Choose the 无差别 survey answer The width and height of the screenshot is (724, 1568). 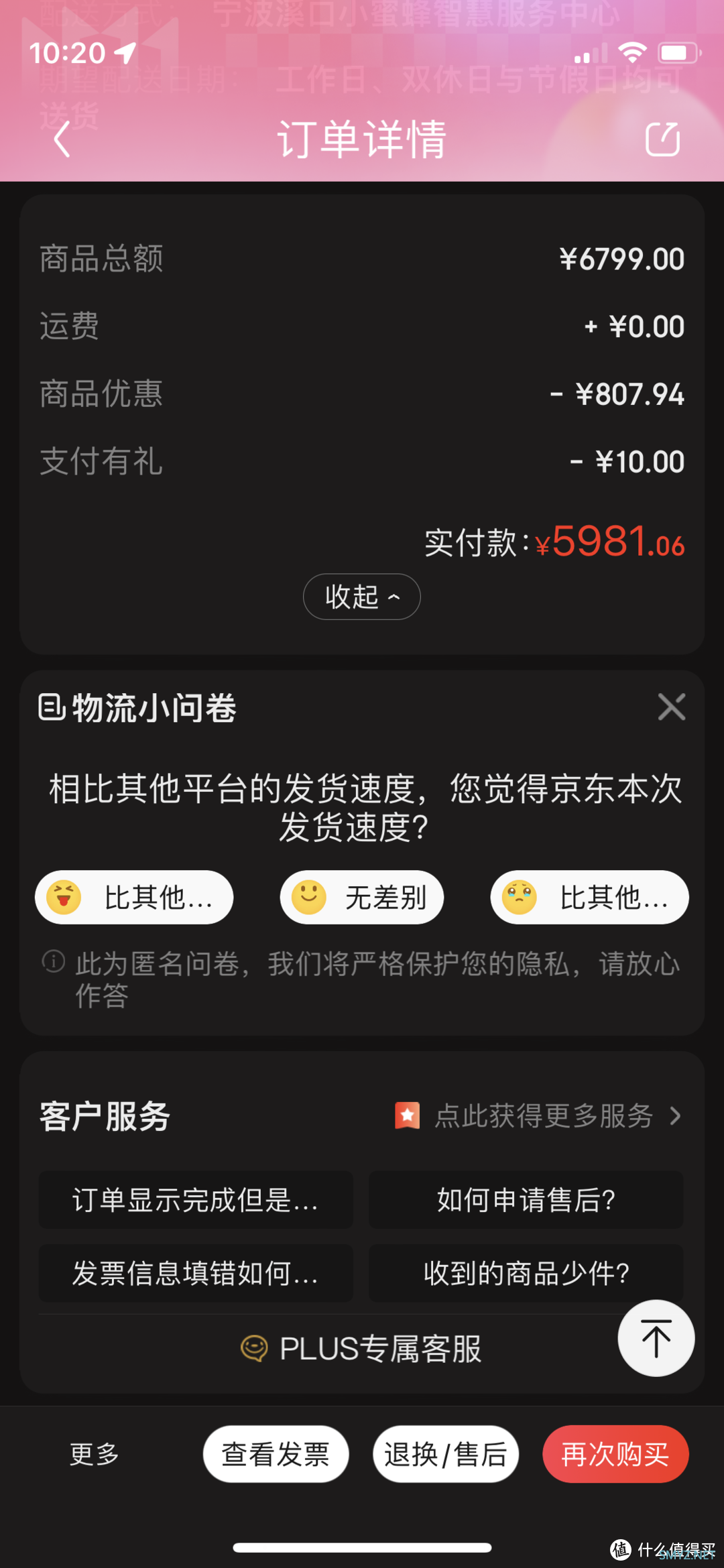pyautogui.click(x=362, y=897)
